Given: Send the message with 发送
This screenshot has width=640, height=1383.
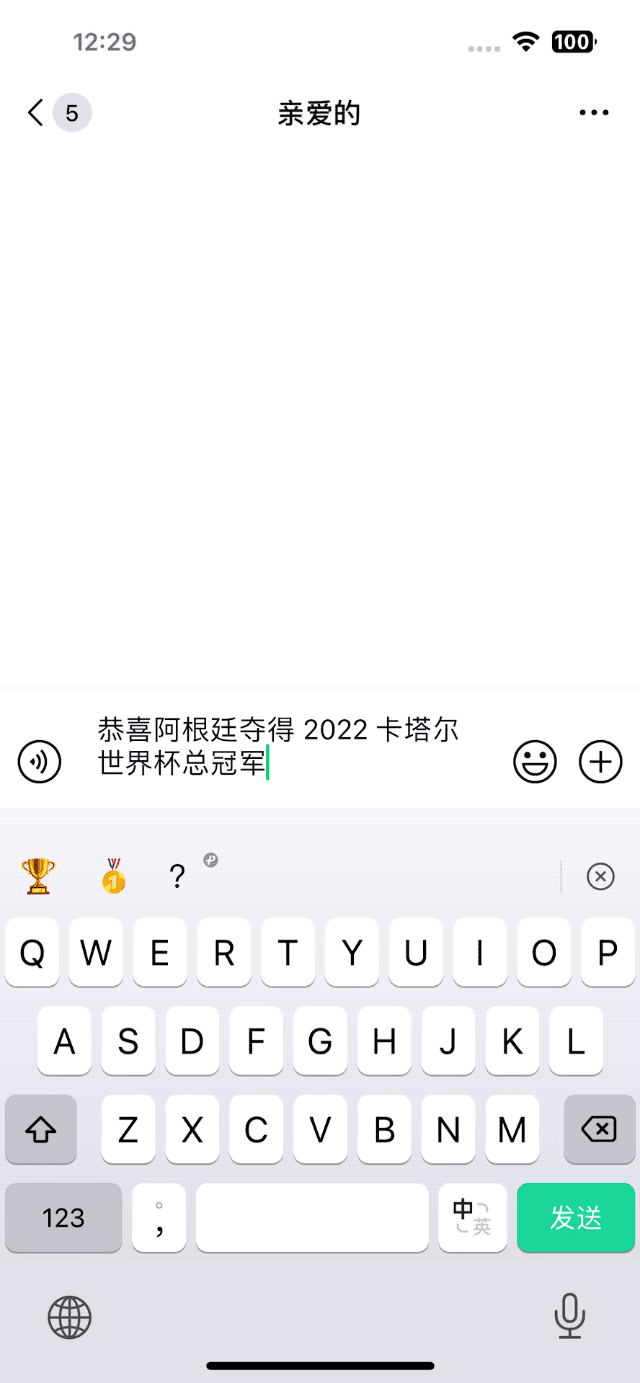Looking at the screenshot, I should [576, 1217].
